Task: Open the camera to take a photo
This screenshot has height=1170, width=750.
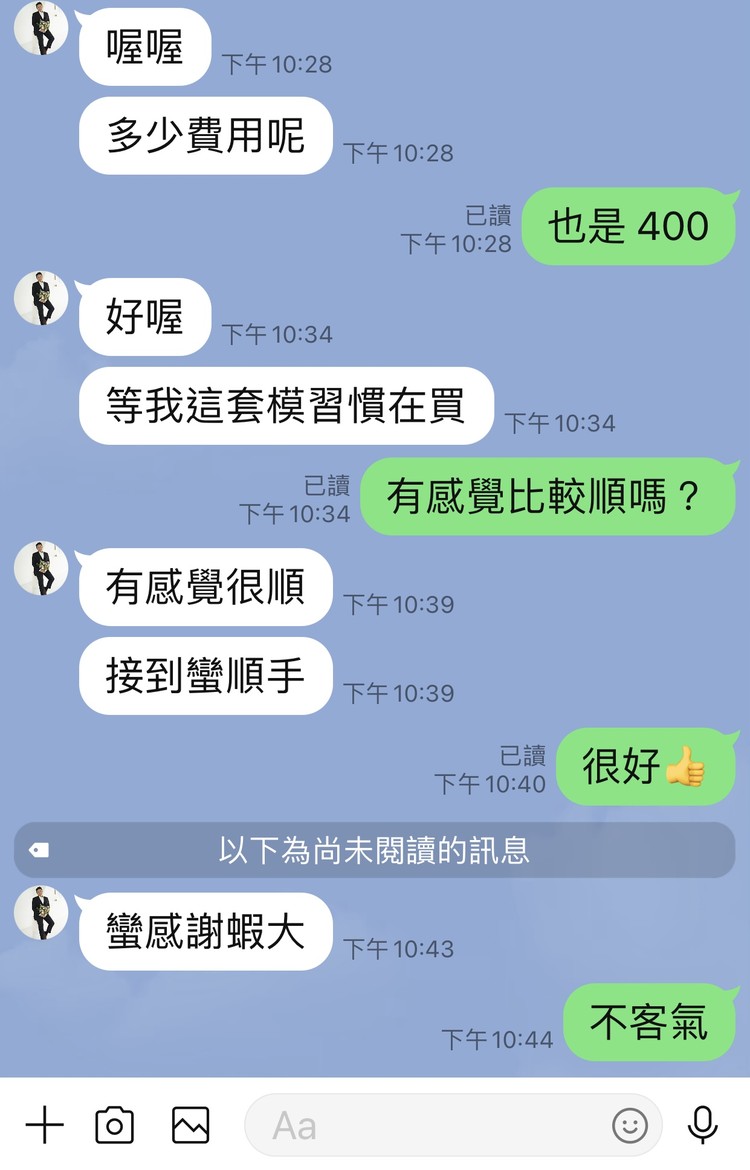Action: [114, 1125]
